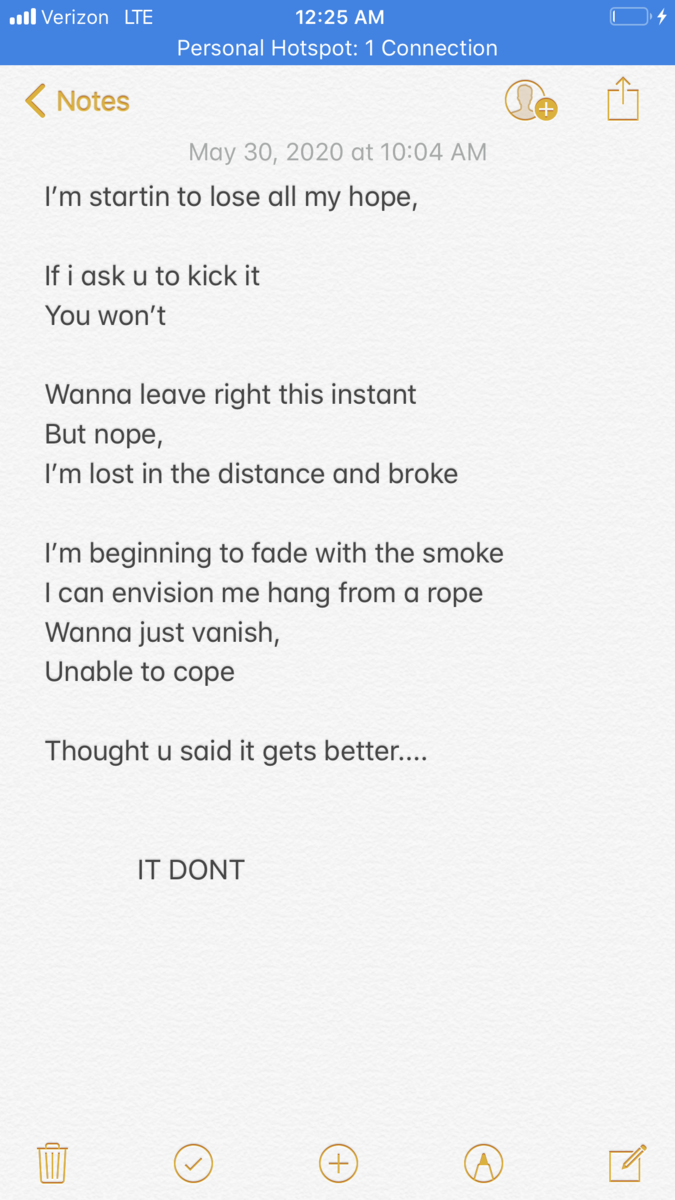Tap the Personal Hotspot status banner

pos(337,47)
